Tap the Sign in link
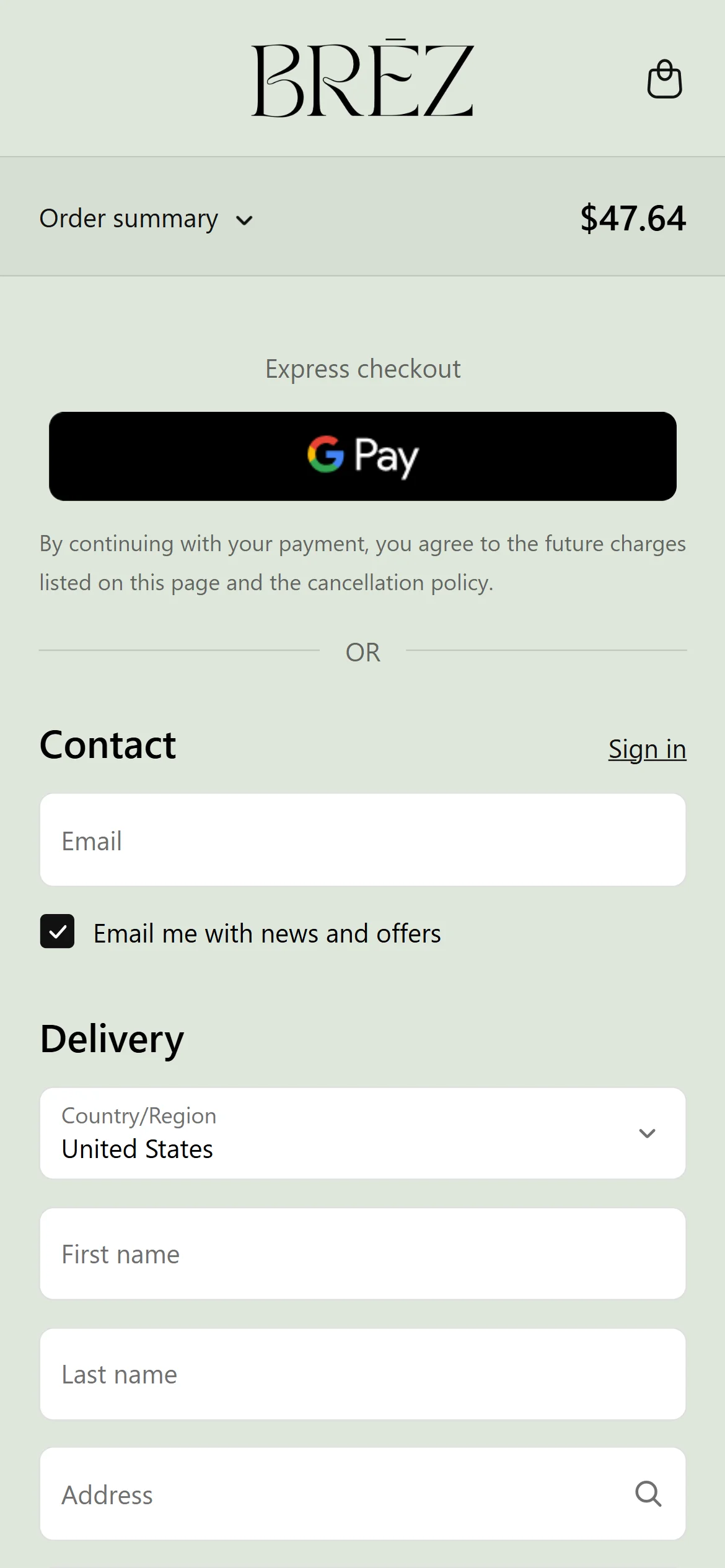 647,749
